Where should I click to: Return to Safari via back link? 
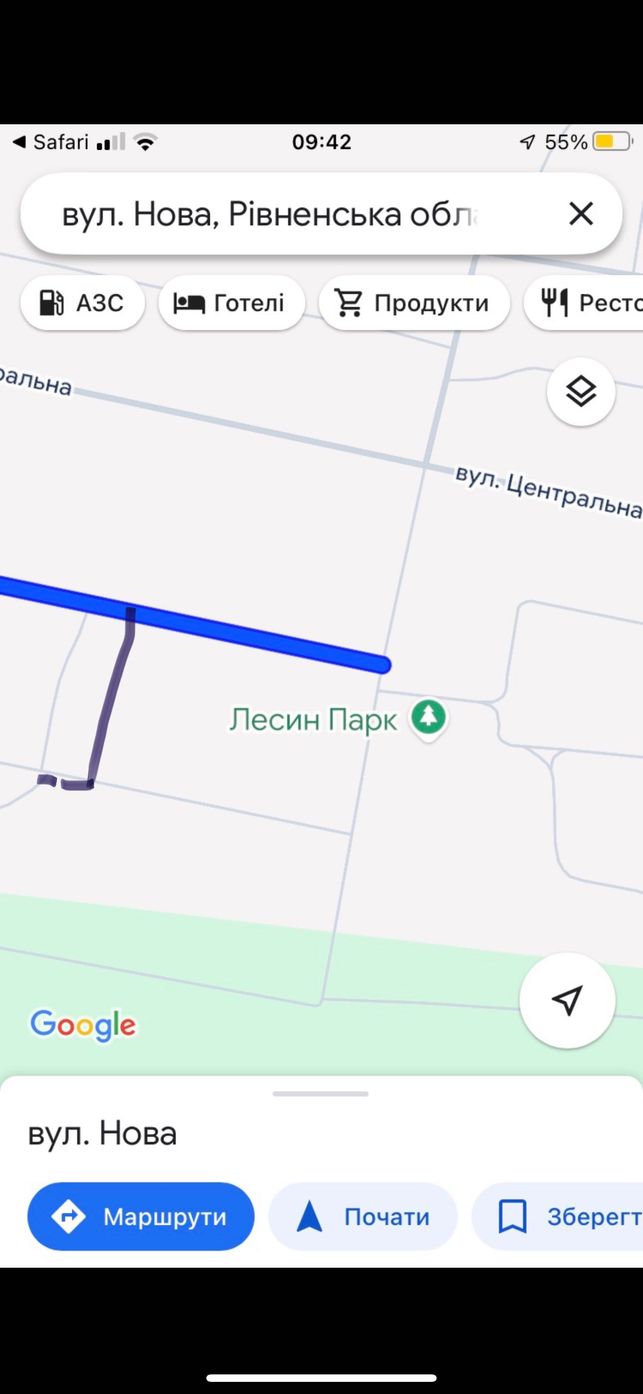point(50,142)
